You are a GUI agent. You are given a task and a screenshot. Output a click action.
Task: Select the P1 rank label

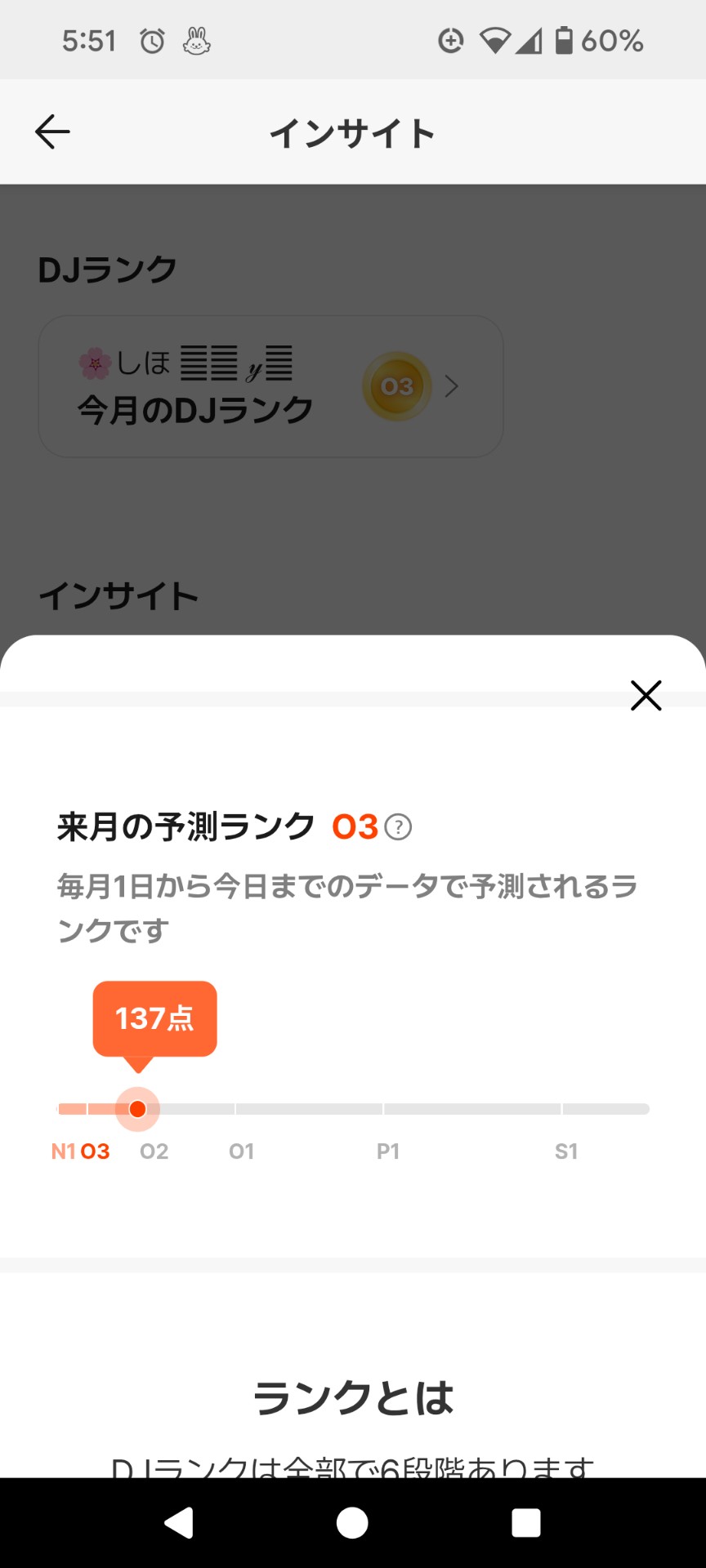point(387,1151)
